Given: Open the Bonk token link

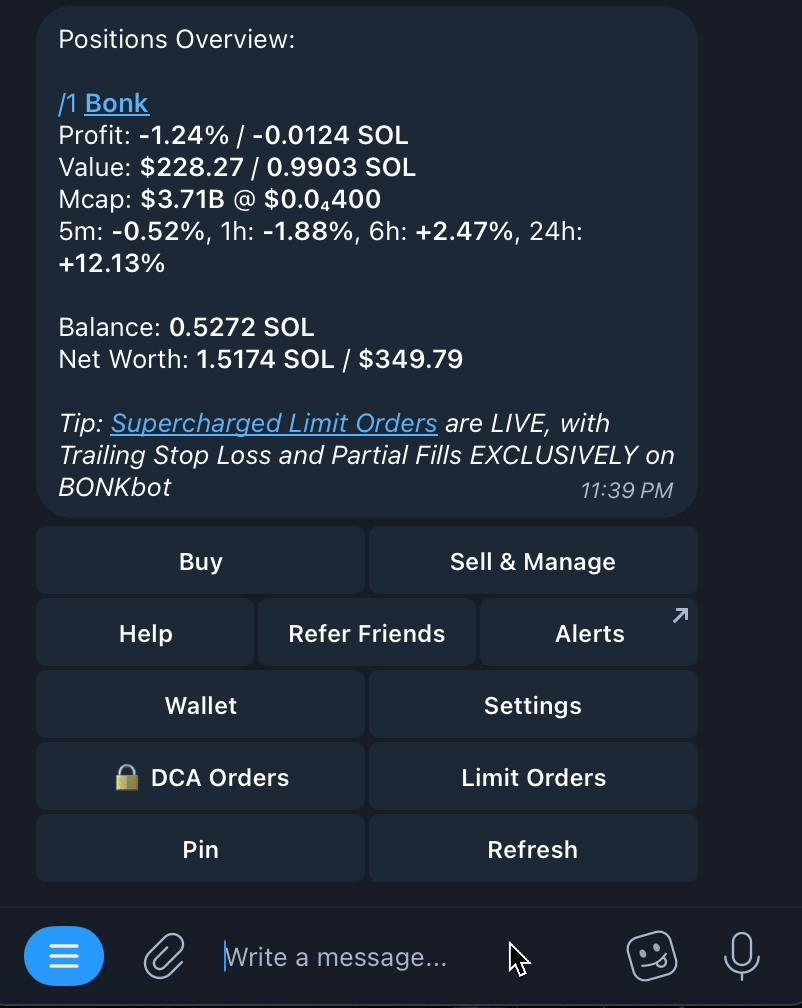Looking at the screenshot, I should click(x=116, y=103).
